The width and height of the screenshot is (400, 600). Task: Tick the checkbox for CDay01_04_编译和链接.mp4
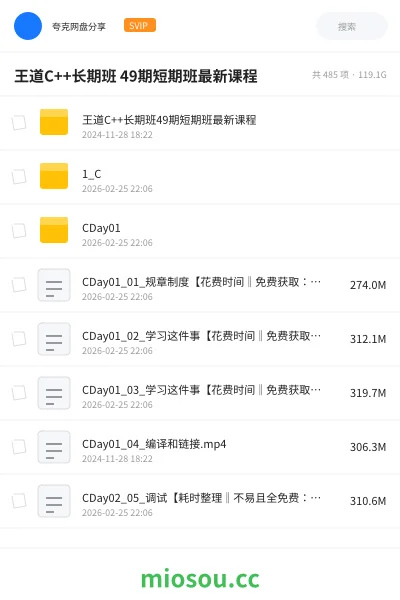(19, 446)
